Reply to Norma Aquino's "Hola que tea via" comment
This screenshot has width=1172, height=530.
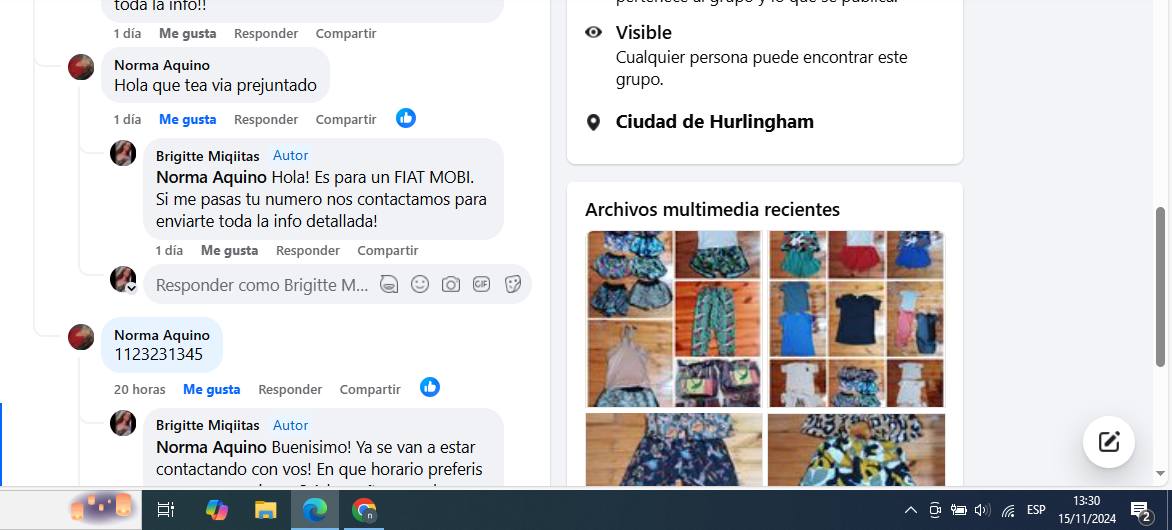click(266, 119)
